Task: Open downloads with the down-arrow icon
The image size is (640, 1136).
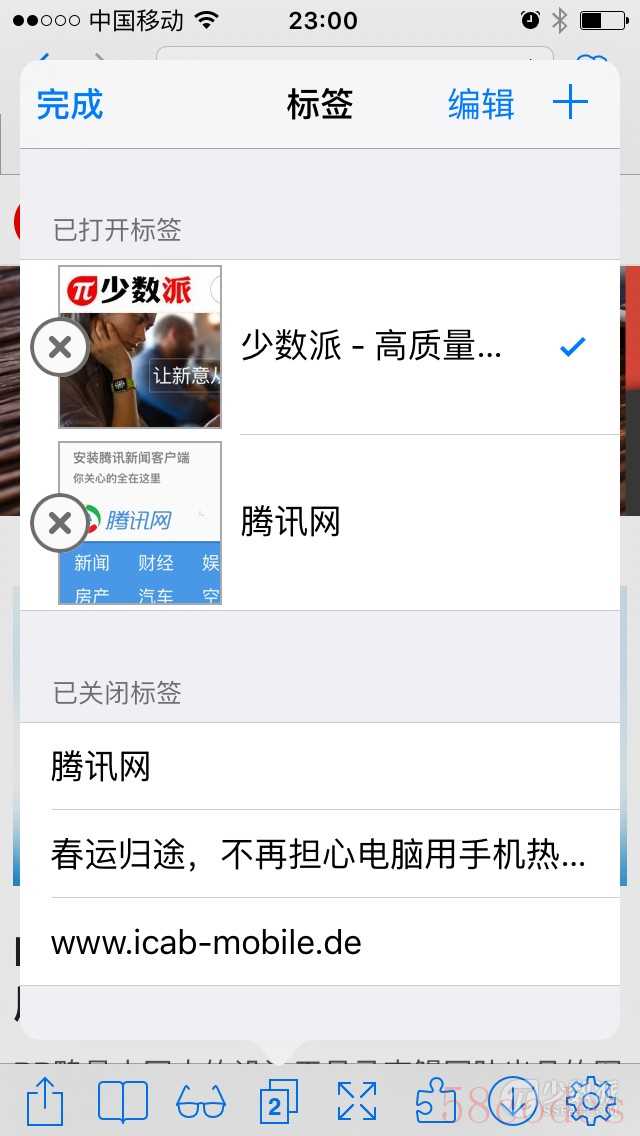Action: (512, 1102)
